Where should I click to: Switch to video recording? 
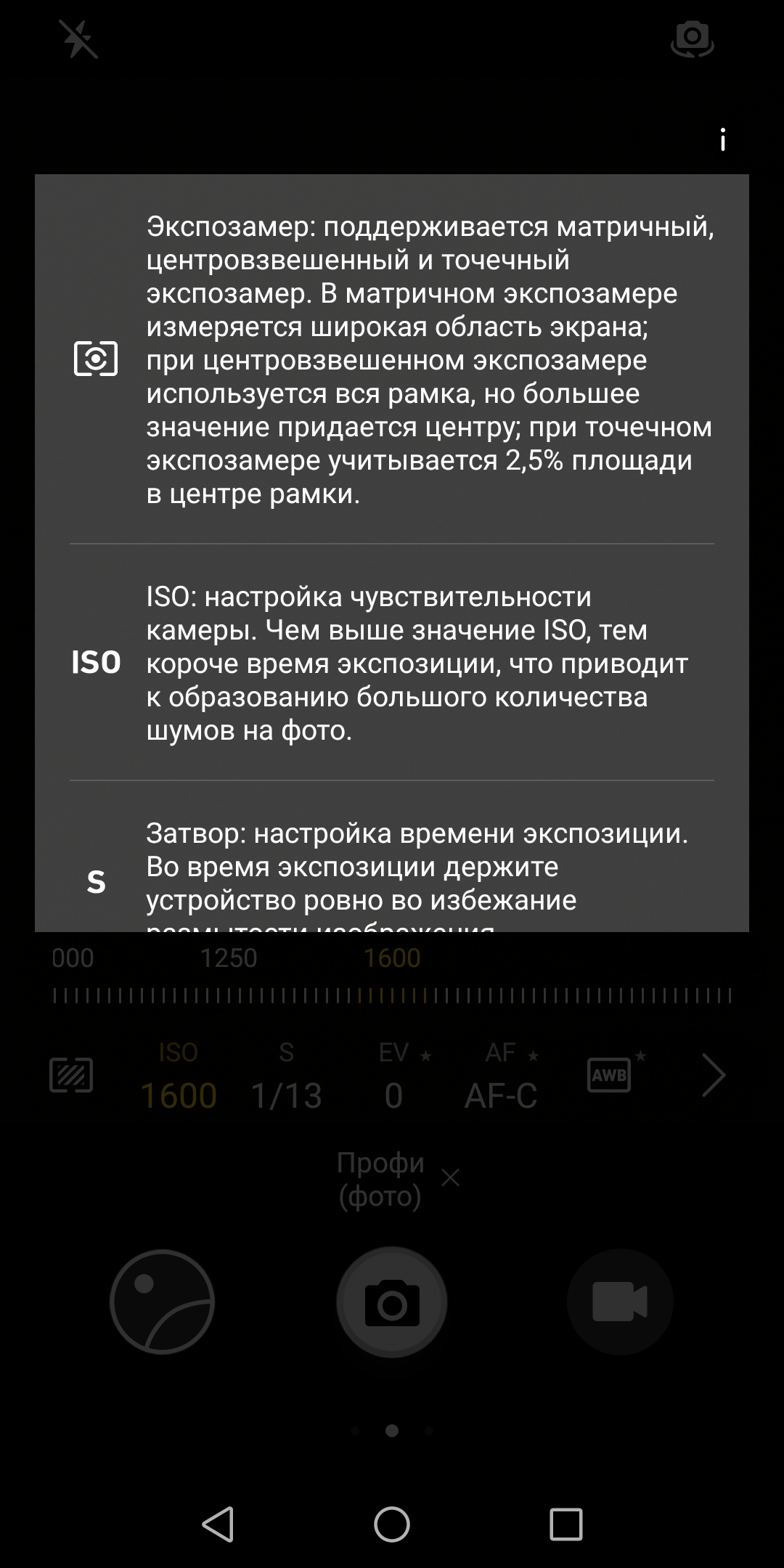(620, 1302)
